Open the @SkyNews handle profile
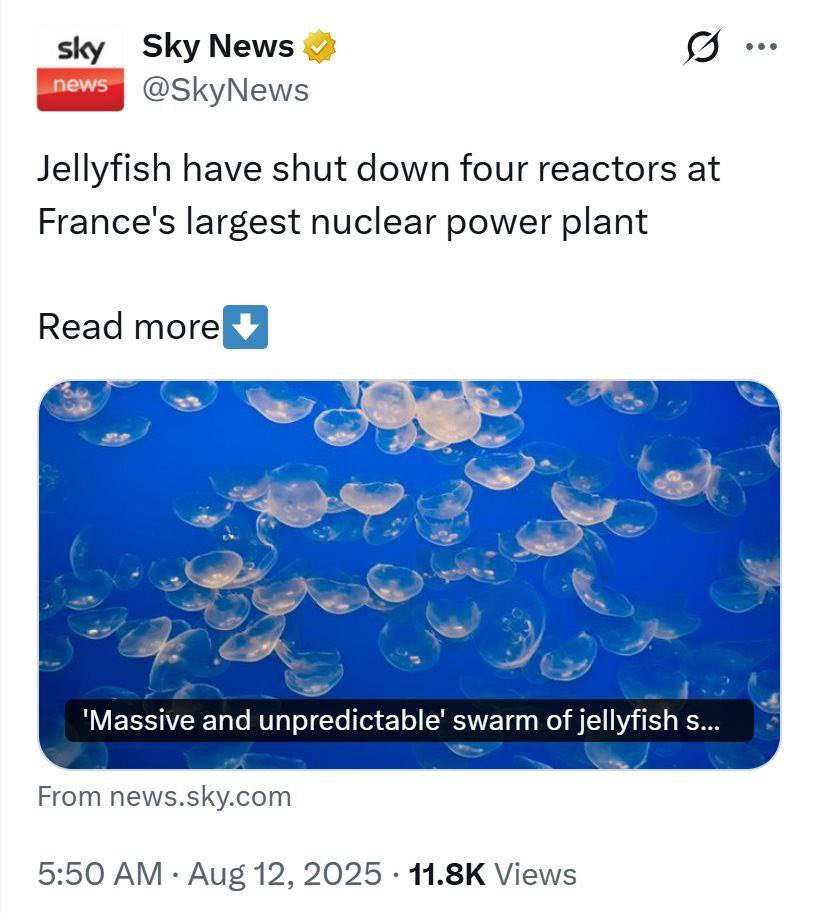 (226, 90)
